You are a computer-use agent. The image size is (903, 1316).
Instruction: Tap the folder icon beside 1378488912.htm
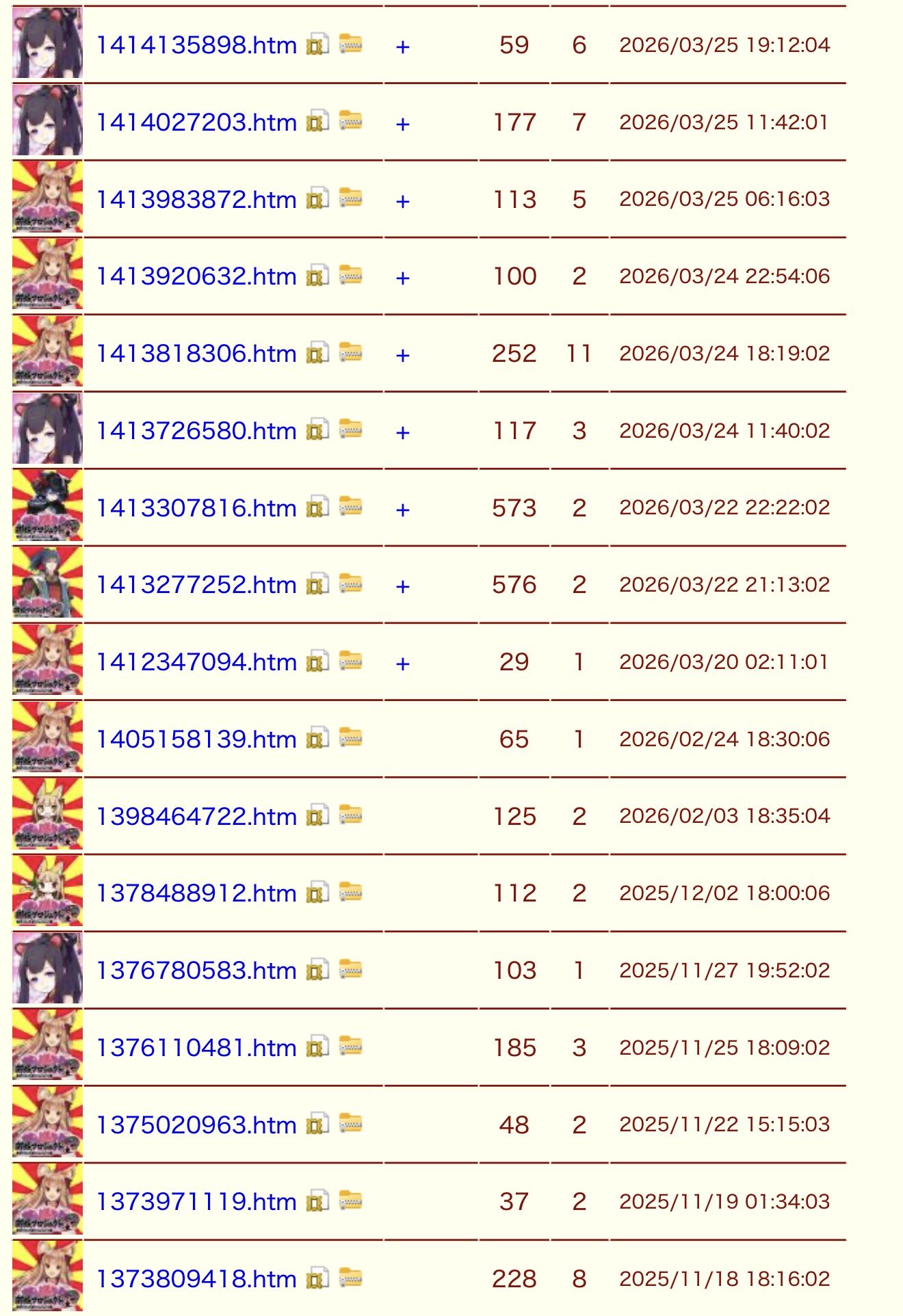click(351, 892)
